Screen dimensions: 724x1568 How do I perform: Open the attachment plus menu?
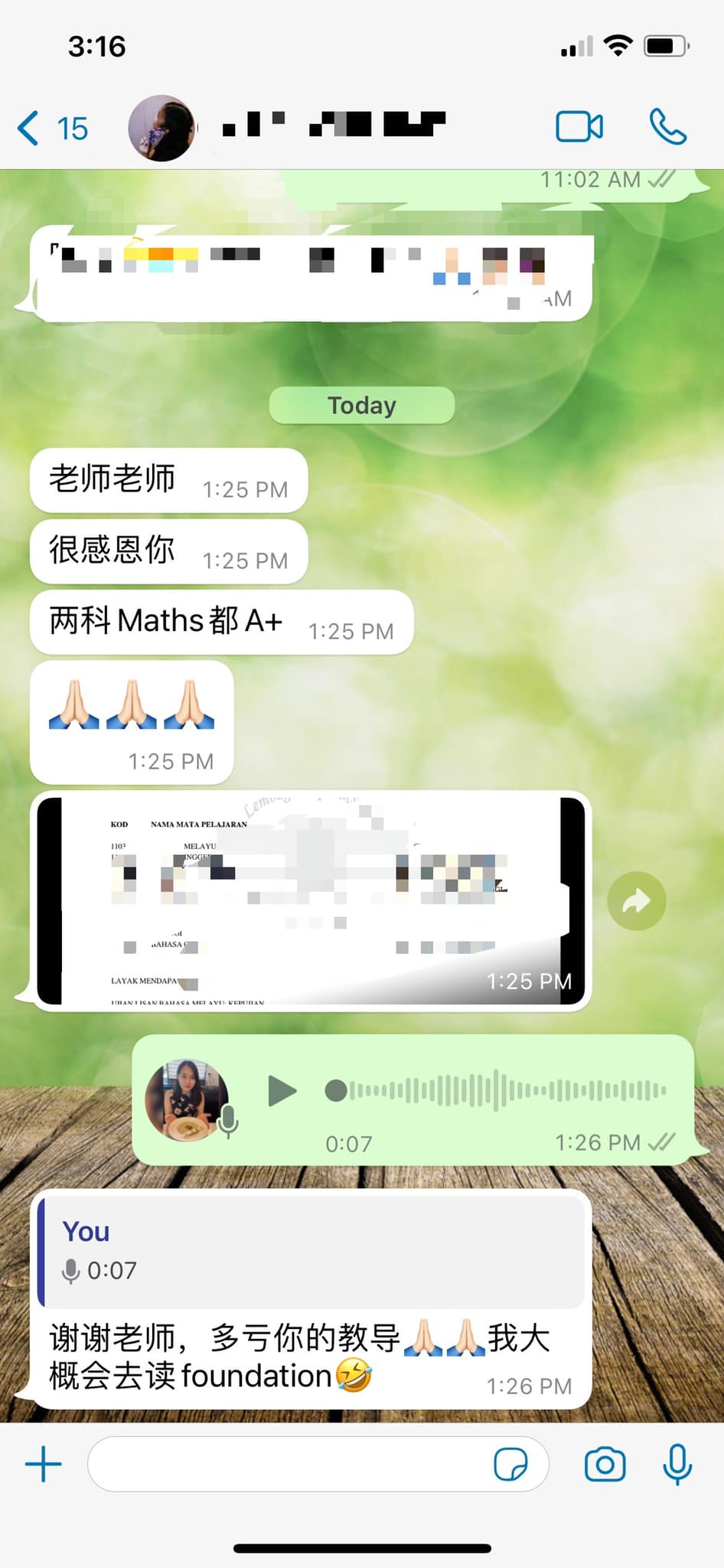pos(44,1465)
